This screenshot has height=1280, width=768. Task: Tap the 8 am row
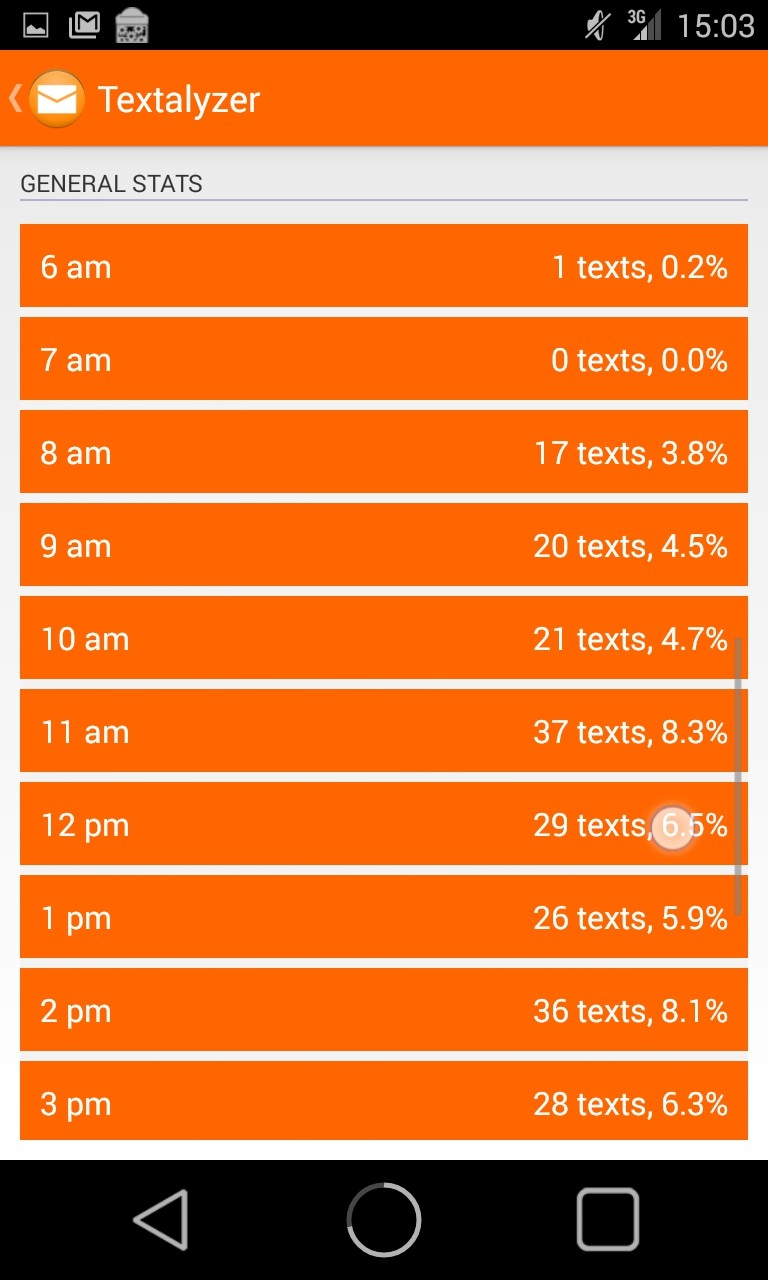pos(384,452)
